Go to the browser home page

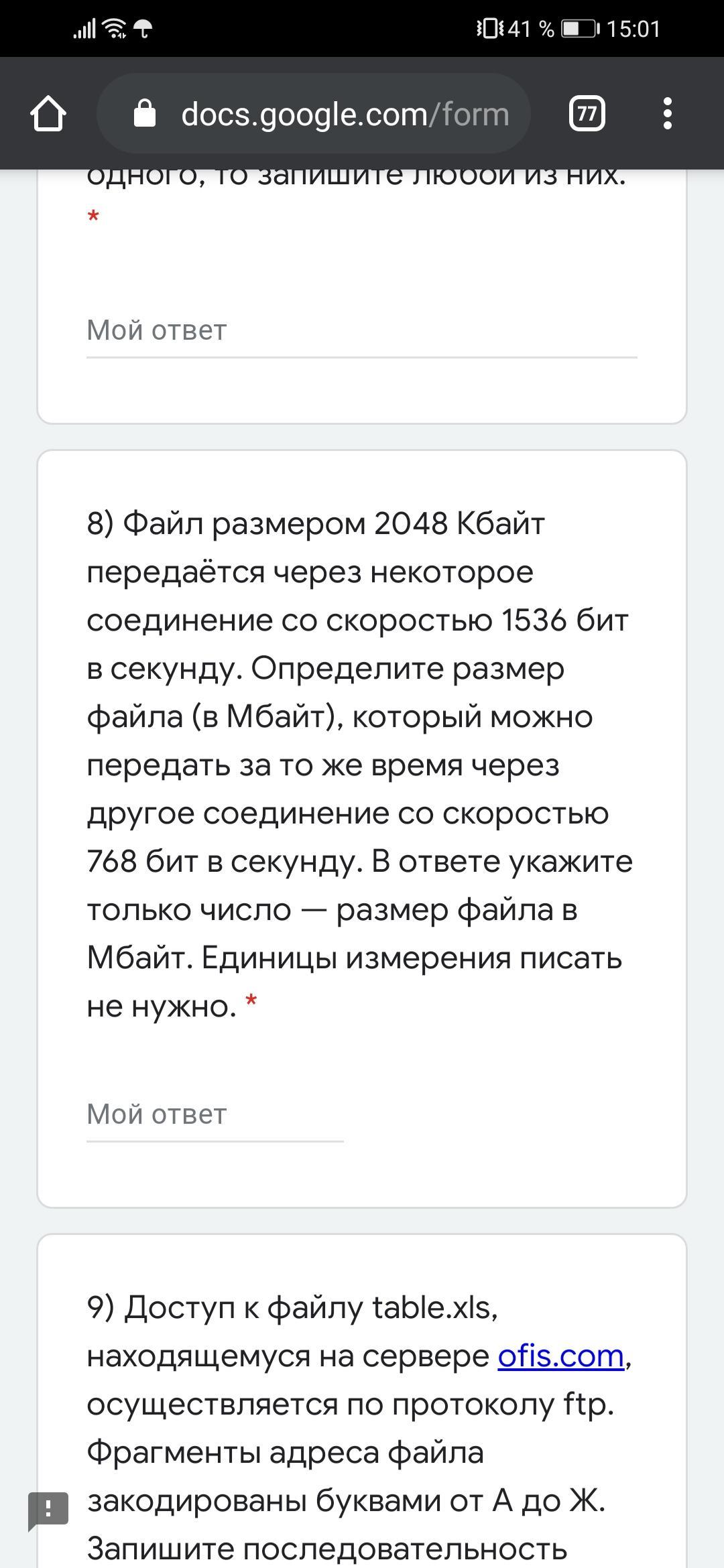click(48, 113)
